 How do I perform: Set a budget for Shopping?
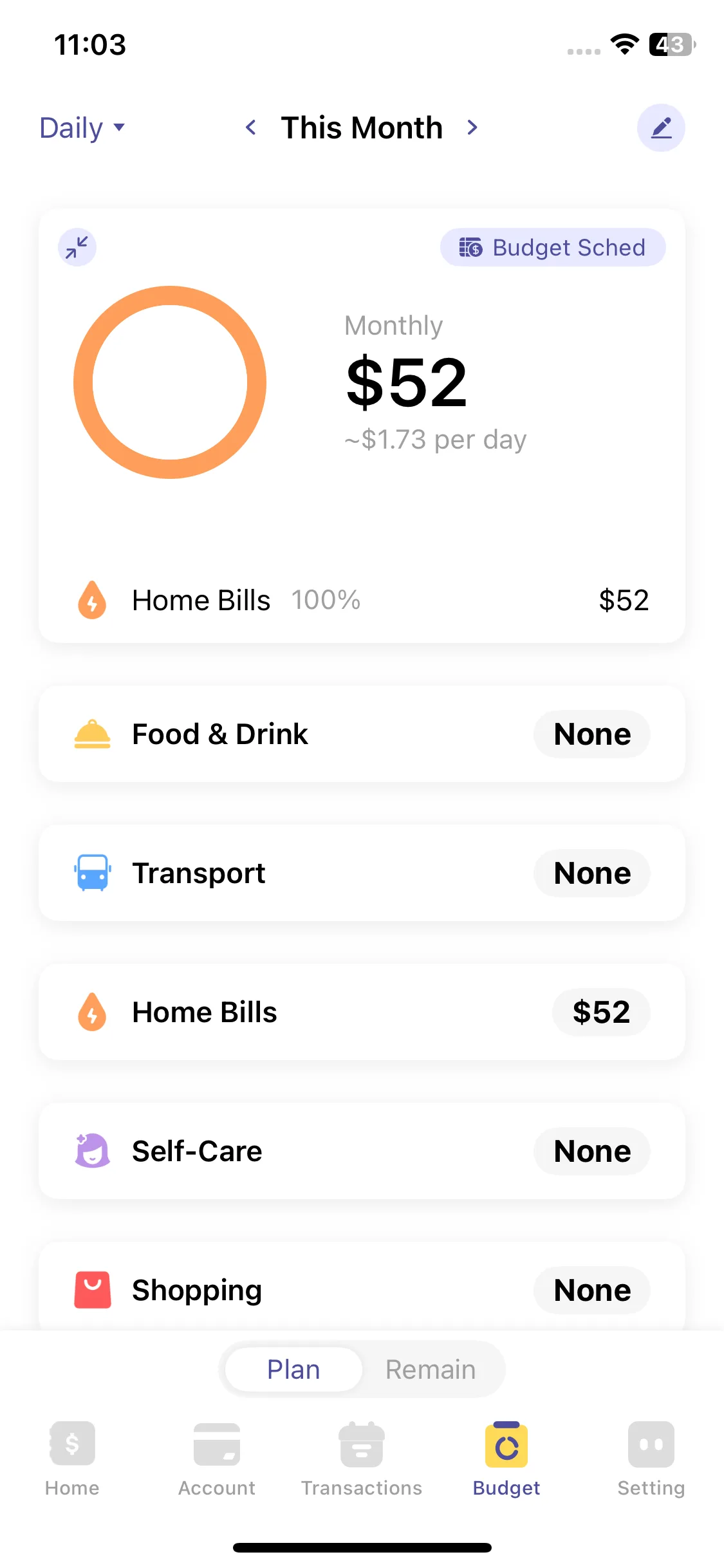[x=591, y=1291]
